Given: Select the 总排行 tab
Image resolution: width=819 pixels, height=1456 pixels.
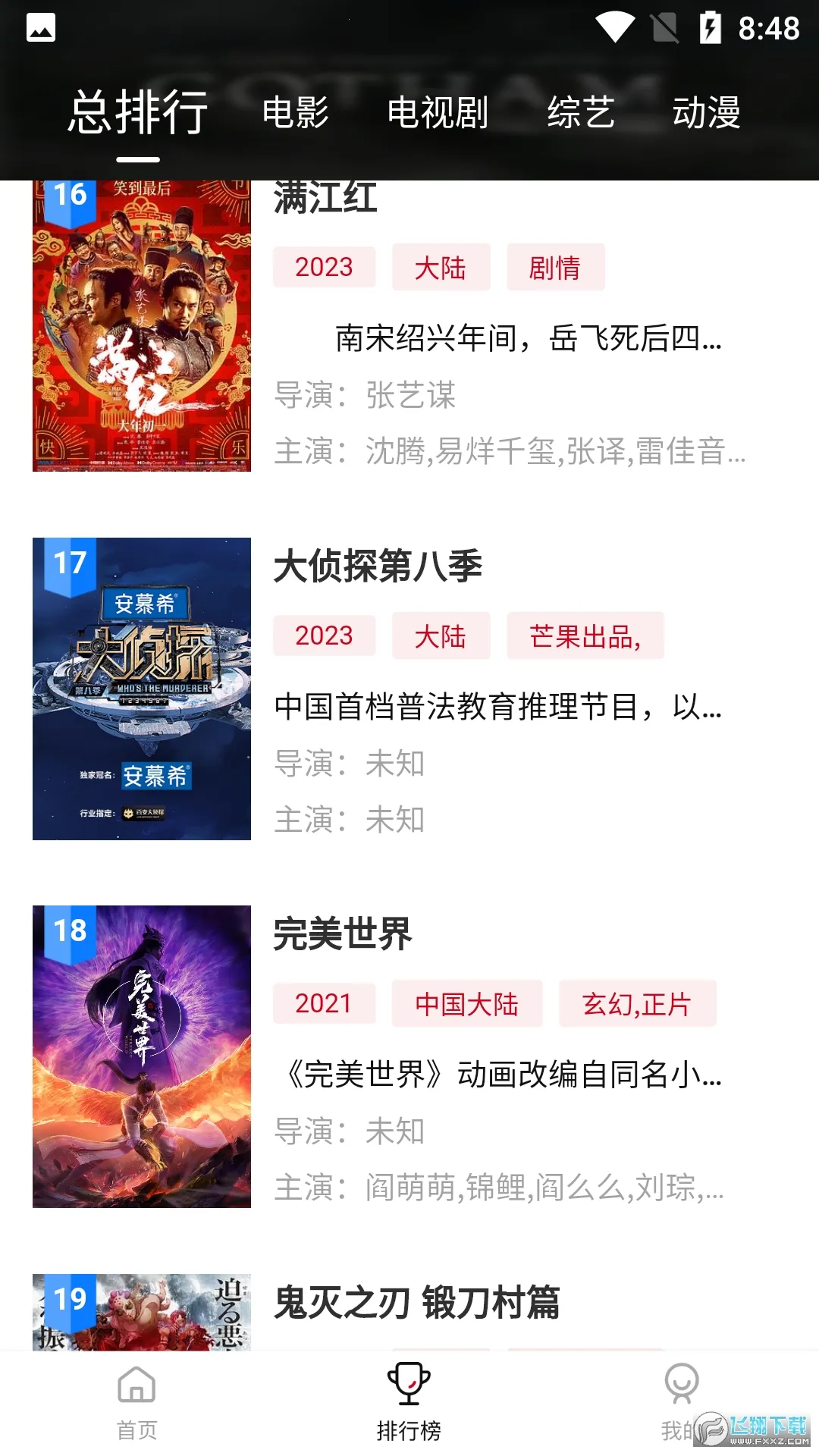Looking at the screenshot, I should [138, 113].
